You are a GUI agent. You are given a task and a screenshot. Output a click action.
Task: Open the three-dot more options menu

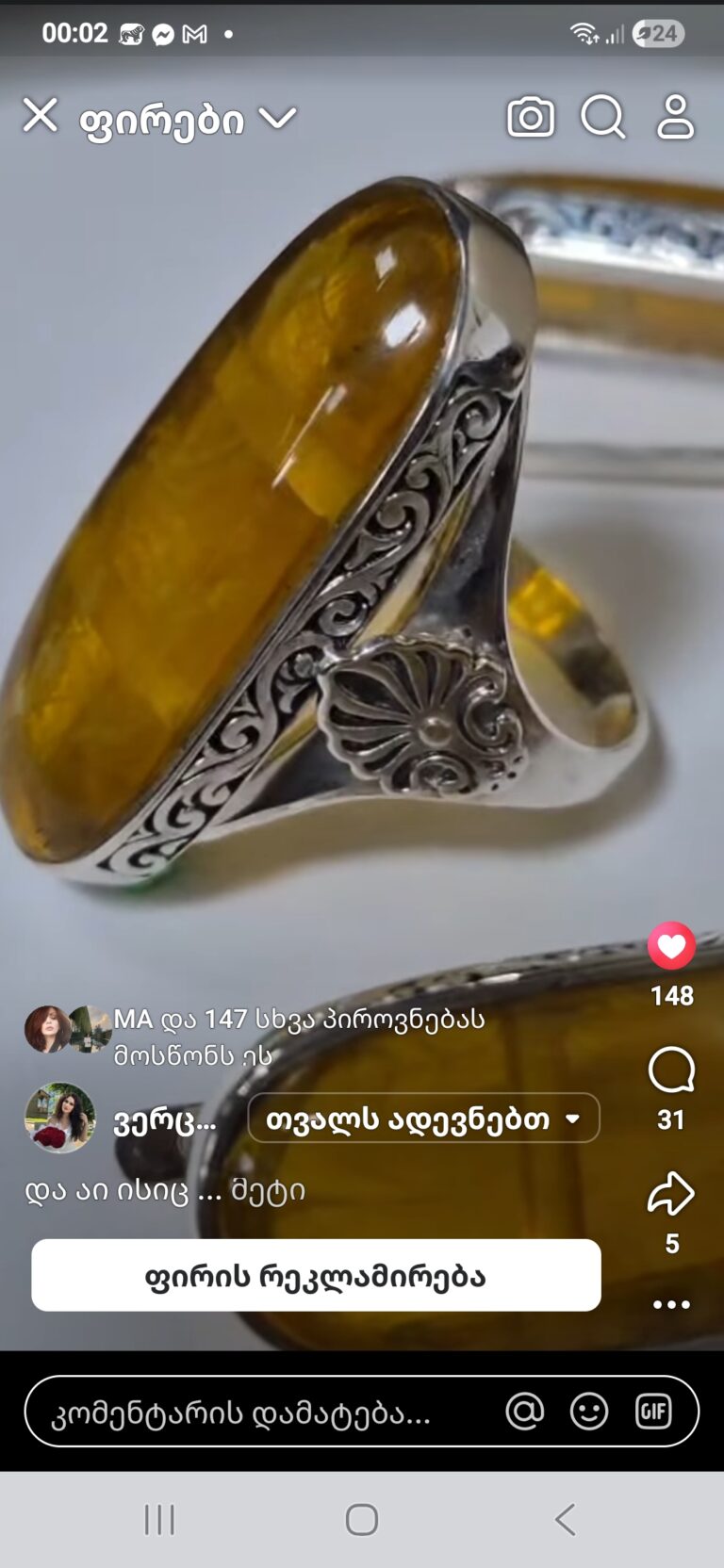click(x=671, y=1305)
